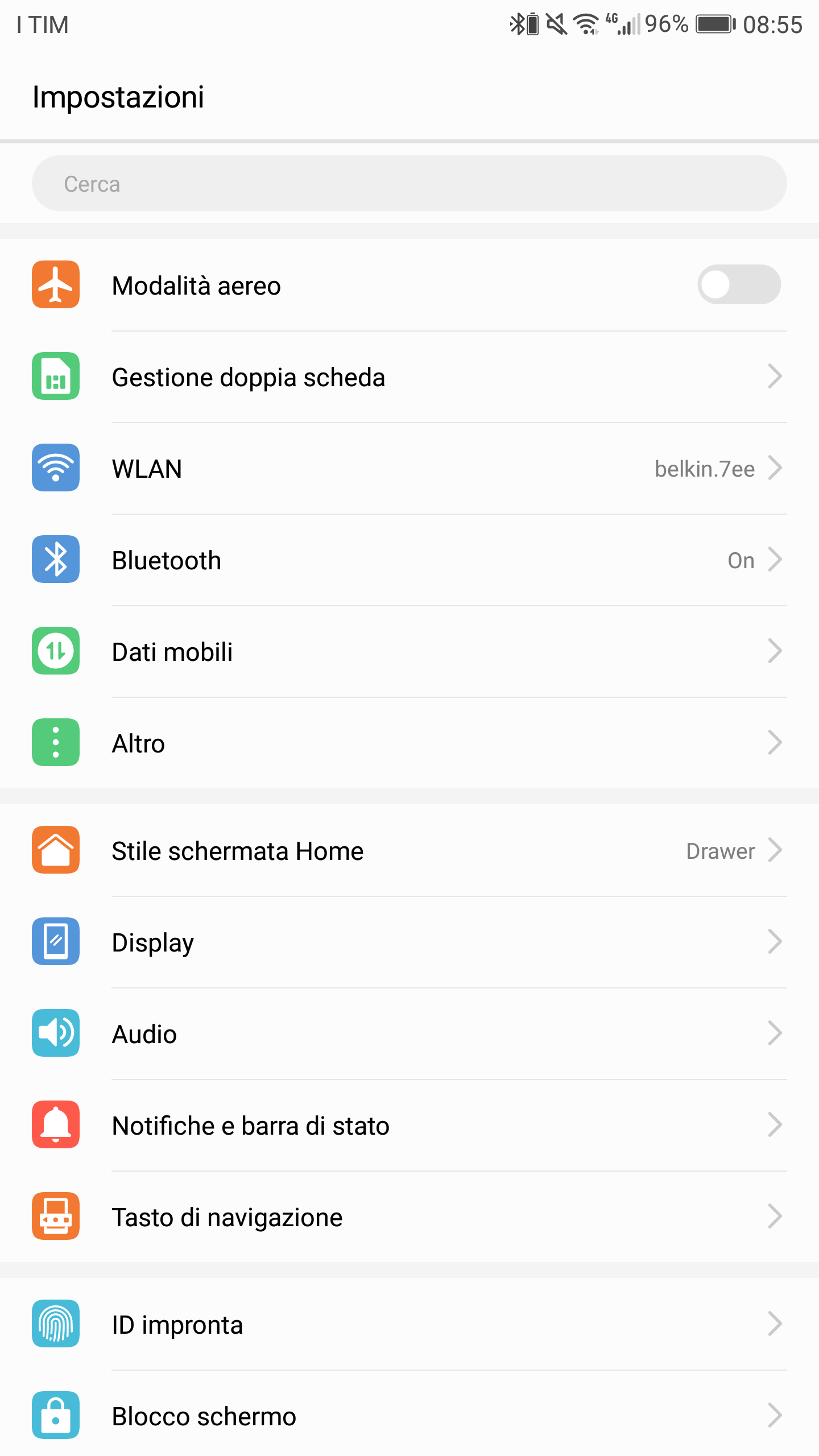Open ID impronta settings
This screenshot has height=1456, width=819.
pyautogui.click(x=409, y=1324)
